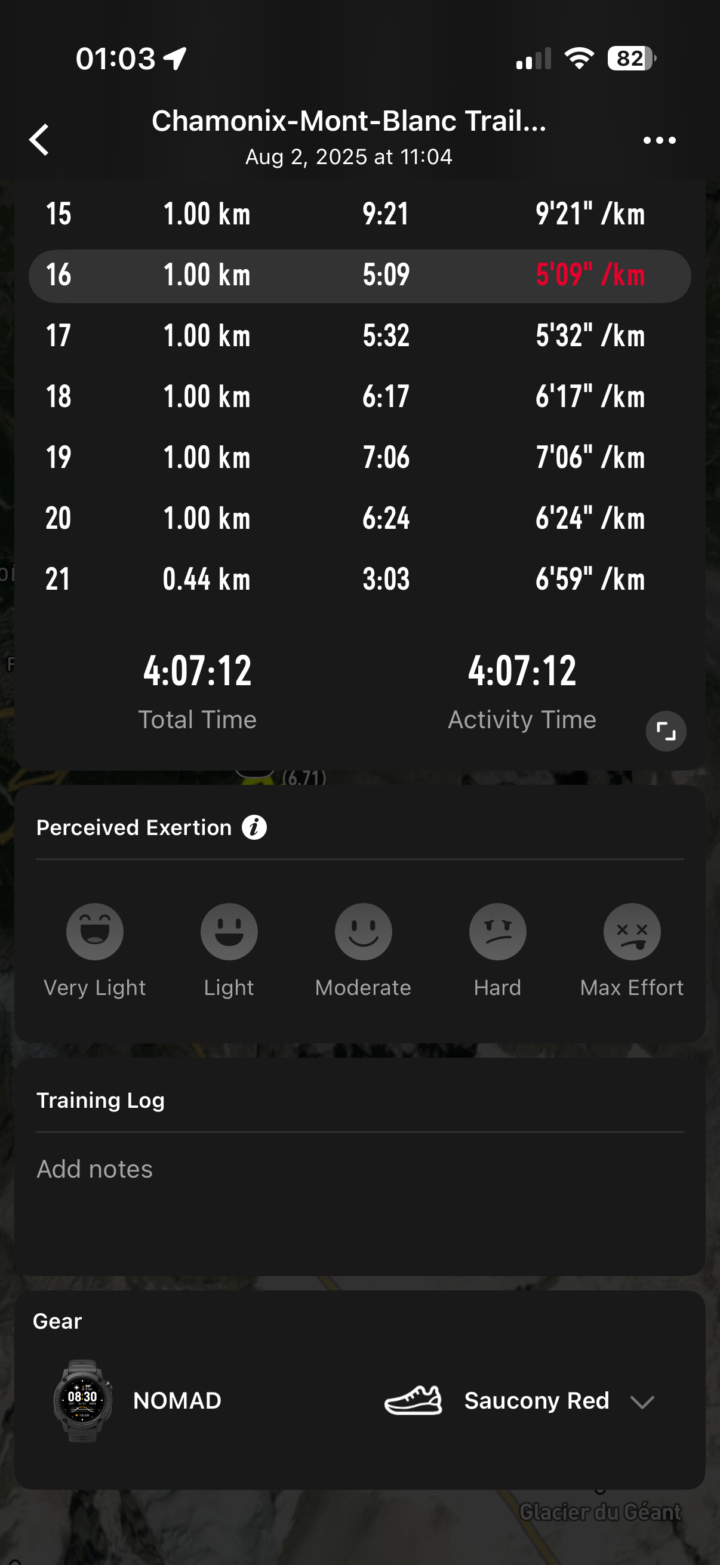Choose Moderate perceived exertion
This screenshot has height=1565, width=720.
[363, 932]
